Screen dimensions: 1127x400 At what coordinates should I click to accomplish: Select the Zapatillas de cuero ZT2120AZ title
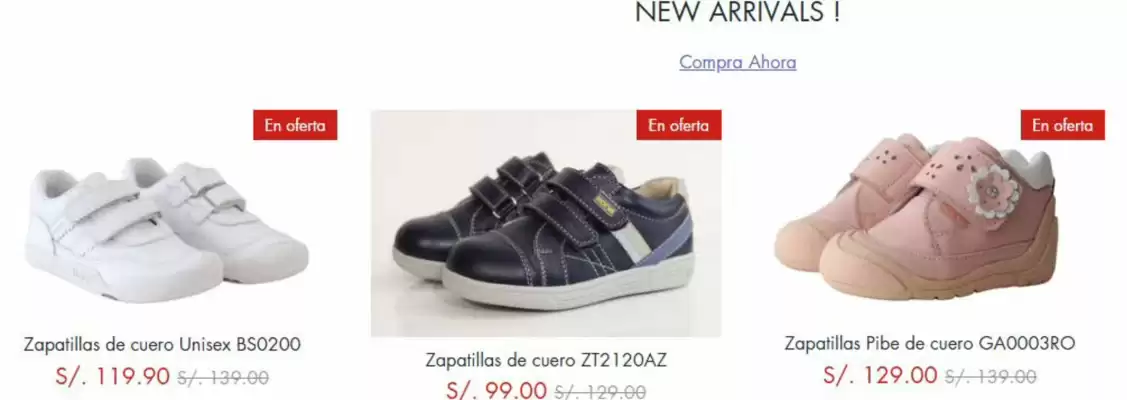[545, 360]
